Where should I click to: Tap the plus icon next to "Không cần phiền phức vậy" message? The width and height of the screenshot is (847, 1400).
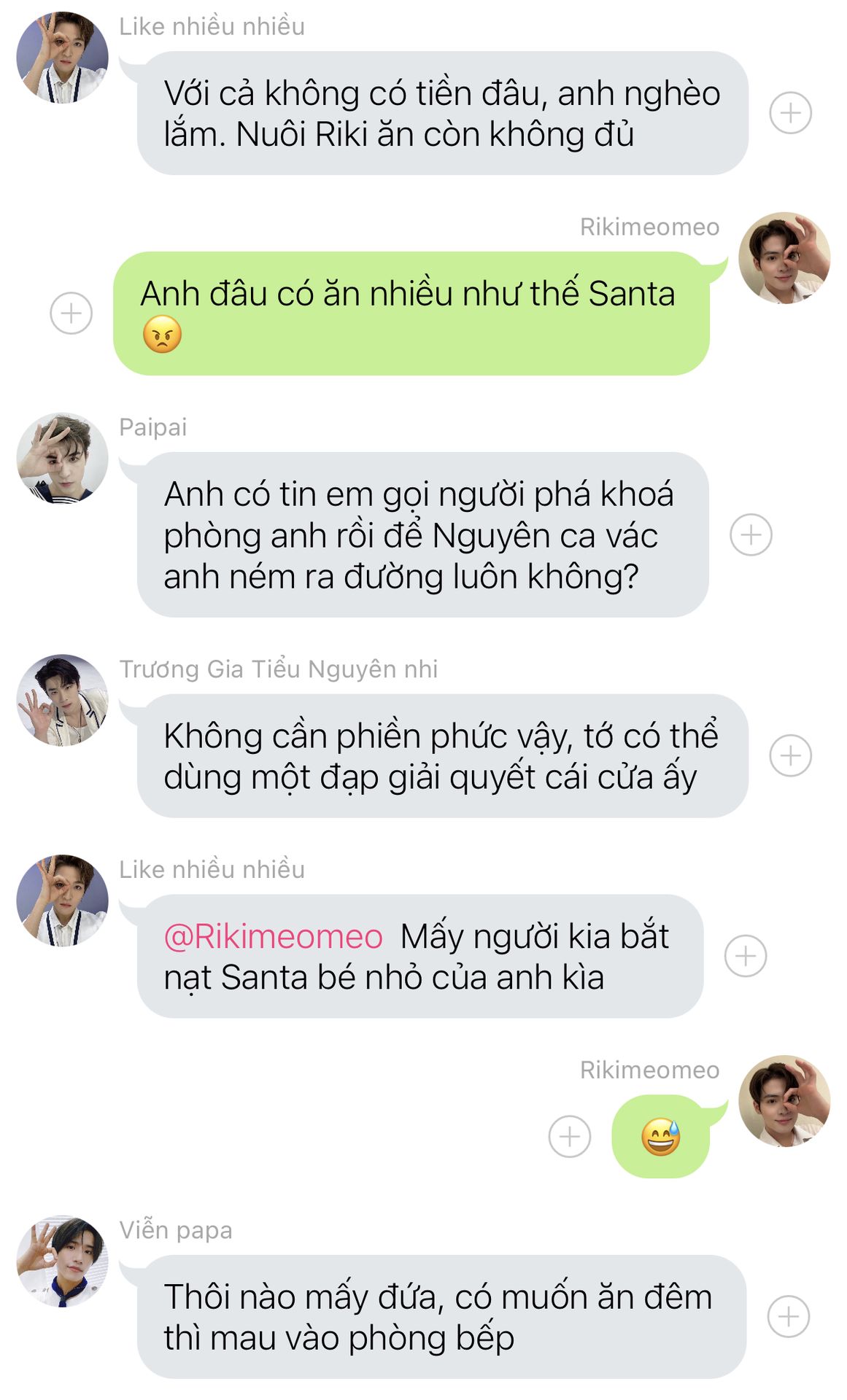[x=790, y=755]
